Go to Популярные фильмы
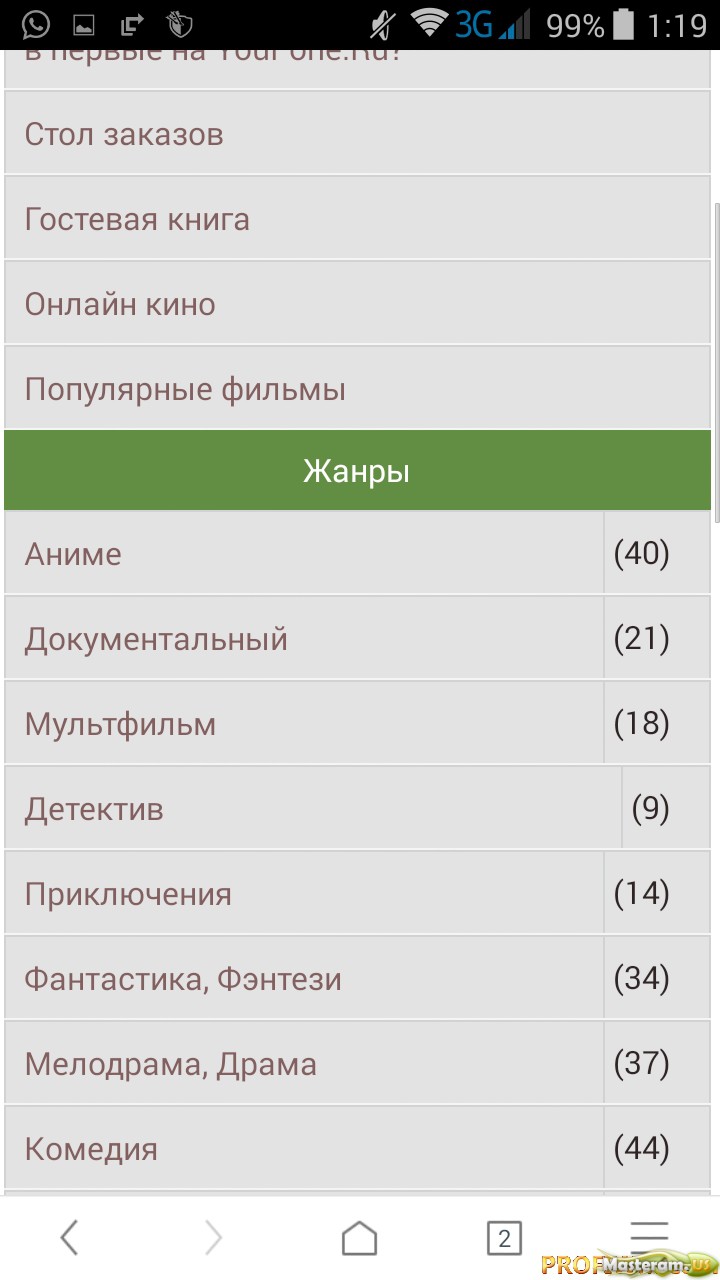Viewport: 720px width, 1280px height. pyautogui.click(x=357, y=389)
